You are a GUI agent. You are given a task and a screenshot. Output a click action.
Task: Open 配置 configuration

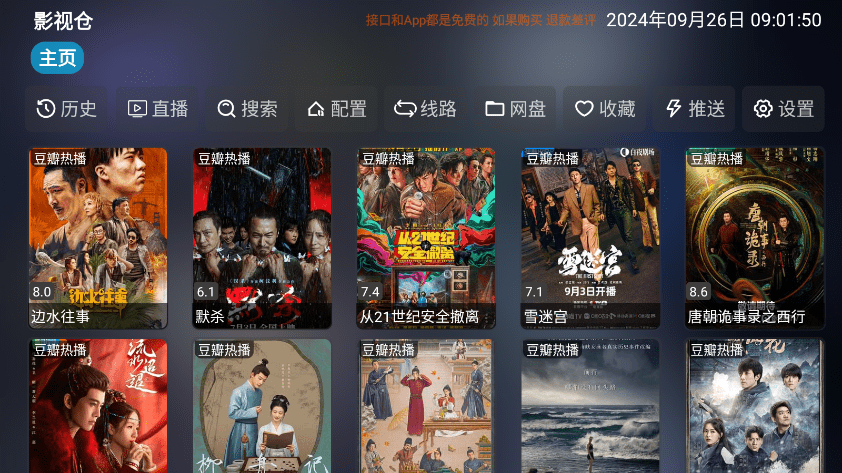[337, 109]
